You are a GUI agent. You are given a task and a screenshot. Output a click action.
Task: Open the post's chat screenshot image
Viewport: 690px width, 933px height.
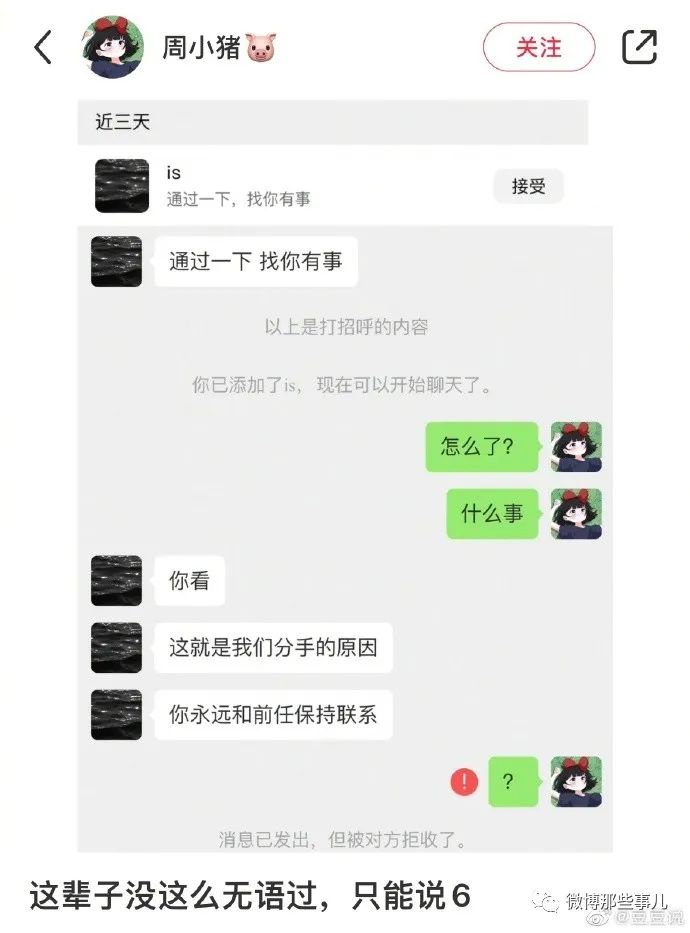pyautogui.click(x=344, y=480)
